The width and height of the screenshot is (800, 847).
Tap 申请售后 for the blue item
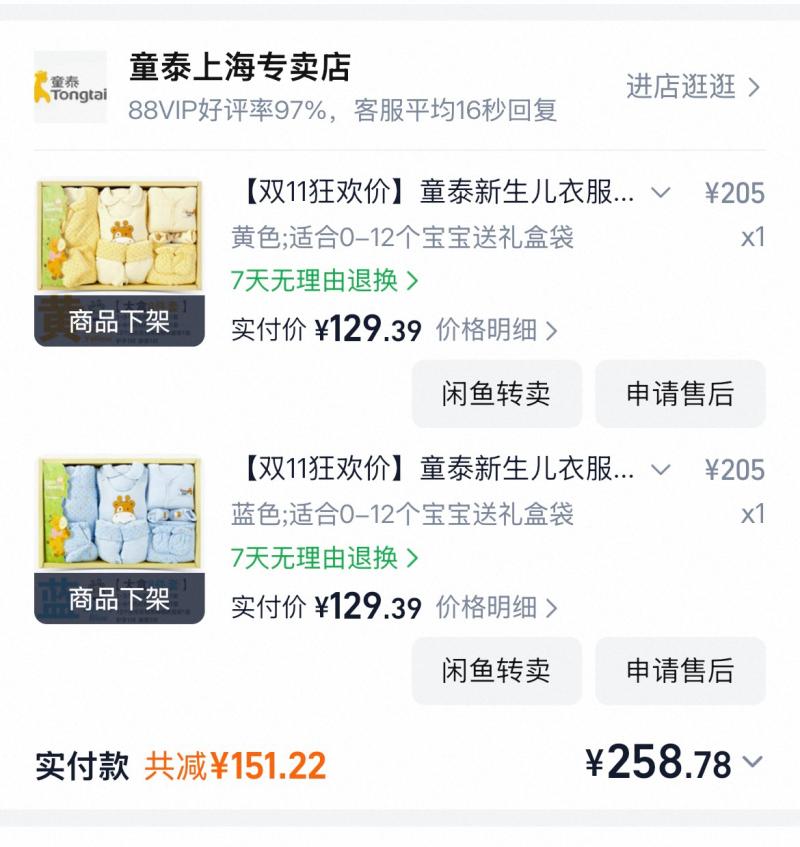coord(680,671)
